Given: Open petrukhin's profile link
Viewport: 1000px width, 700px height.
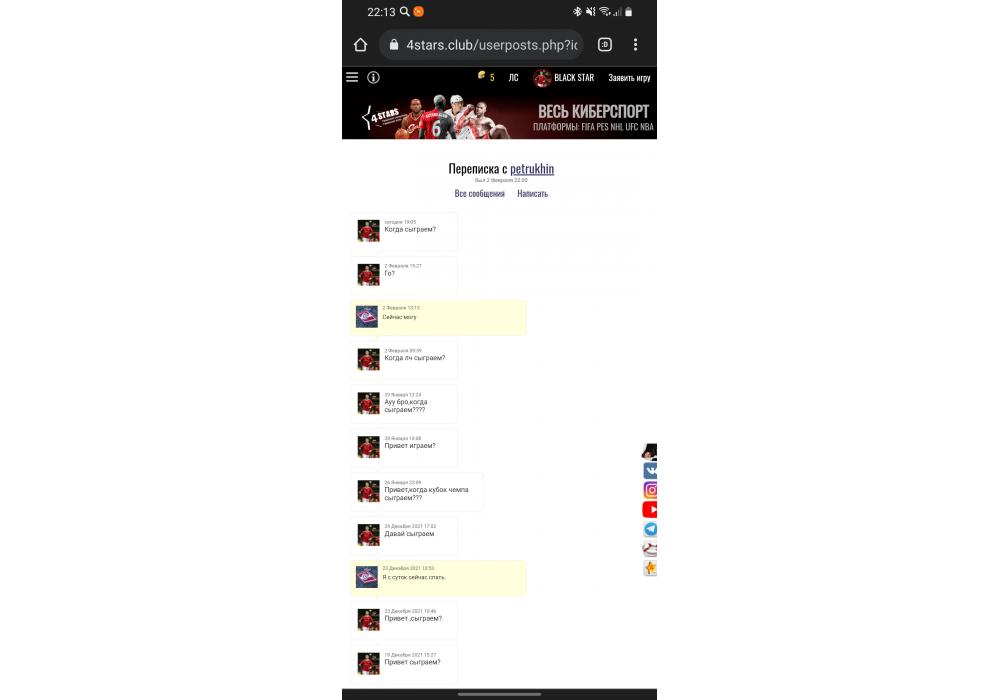Looking at the screenshot, I should click(x=532, y=169).
